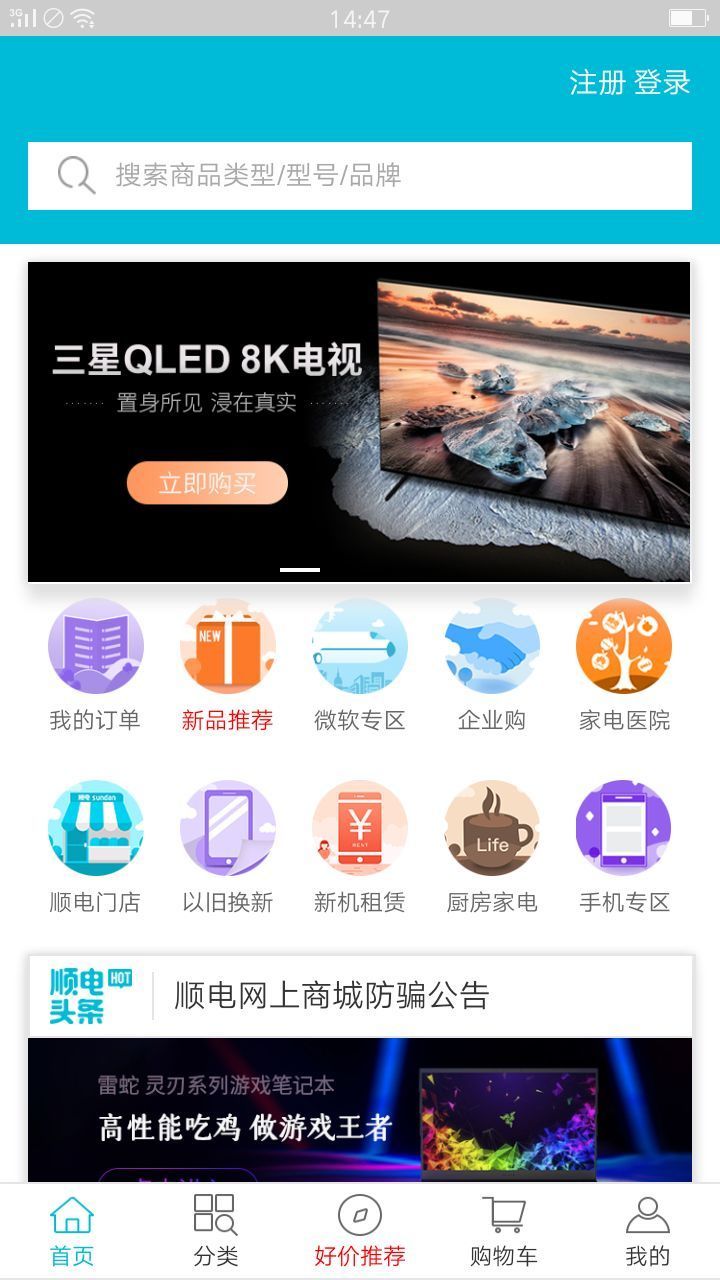
Task: Switch to the 分类 category tab
Action: (213, 1230)
